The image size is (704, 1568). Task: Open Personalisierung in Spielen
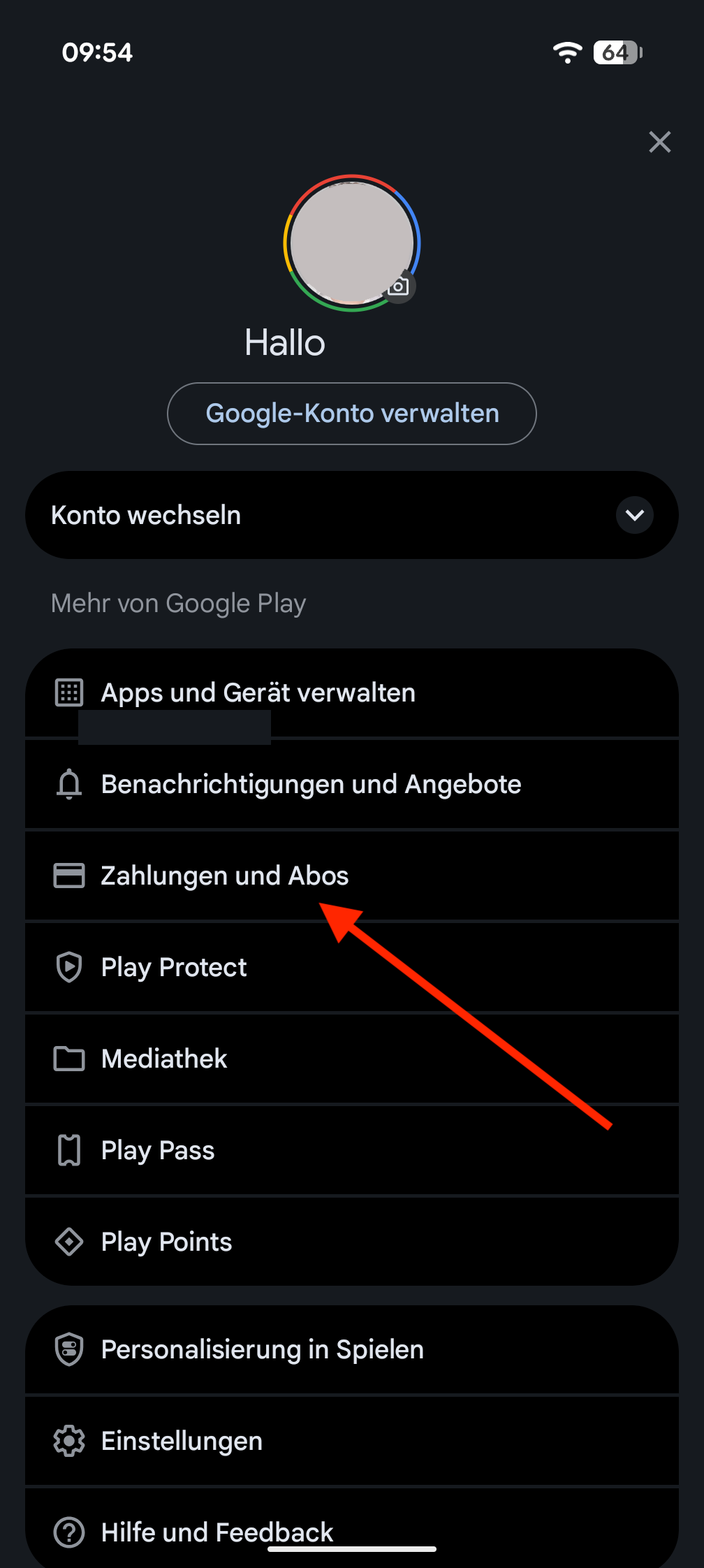click(x=262, y=1349)
